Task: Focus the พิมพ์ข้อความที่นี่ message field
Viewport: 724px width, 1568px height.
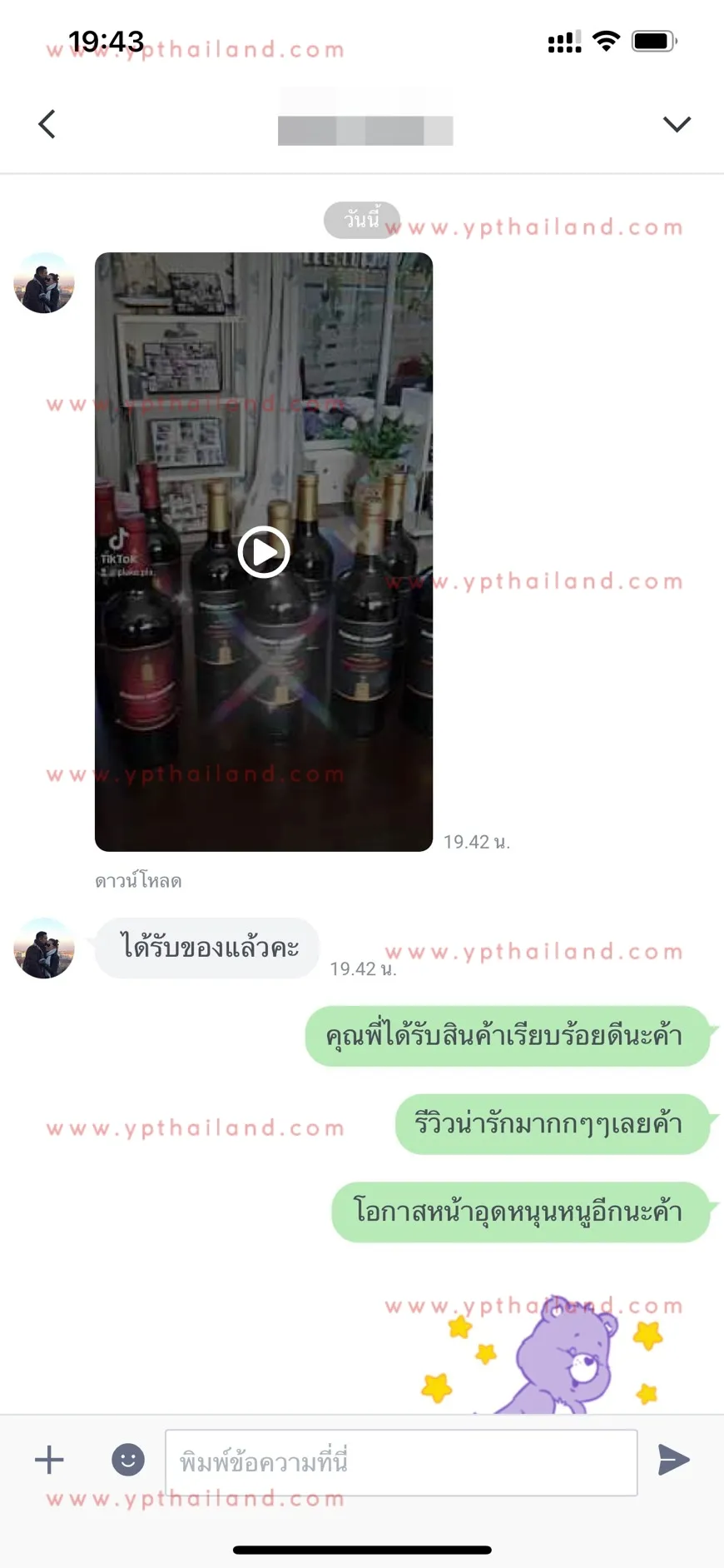Action: (401, 1462)
